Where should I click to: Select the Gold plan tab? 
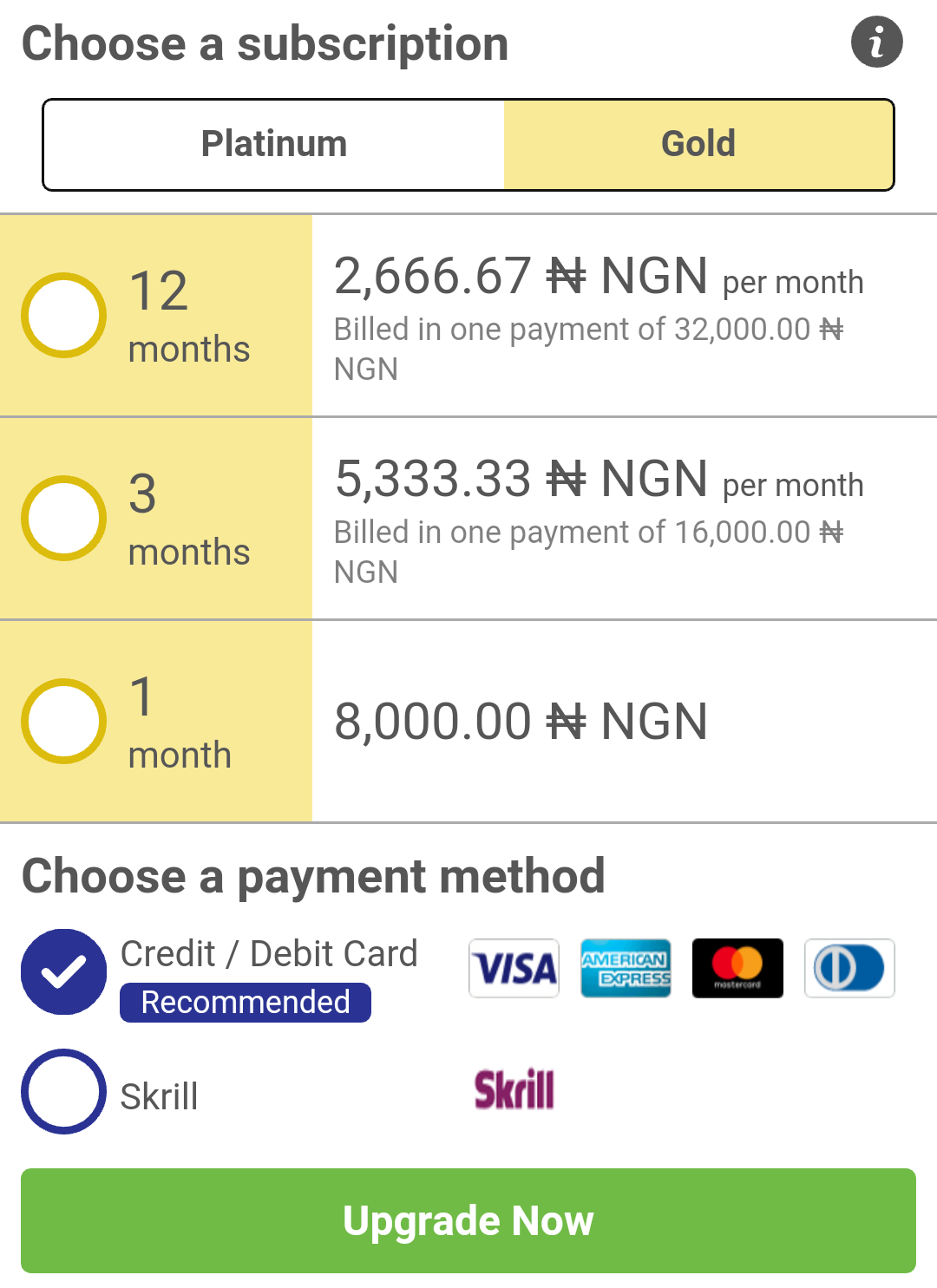pos(698,144)
